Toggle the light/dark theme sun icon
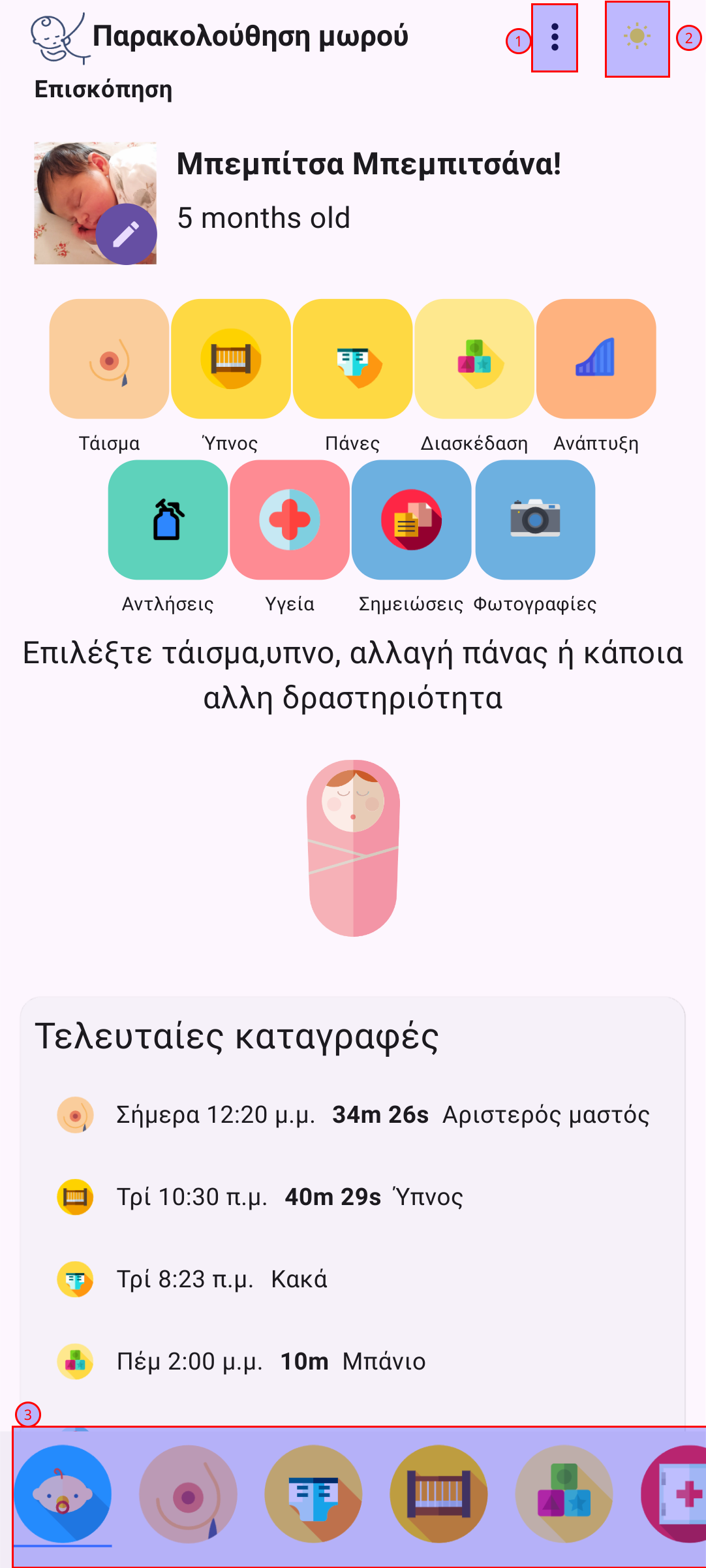 click(x=637, y=38)
